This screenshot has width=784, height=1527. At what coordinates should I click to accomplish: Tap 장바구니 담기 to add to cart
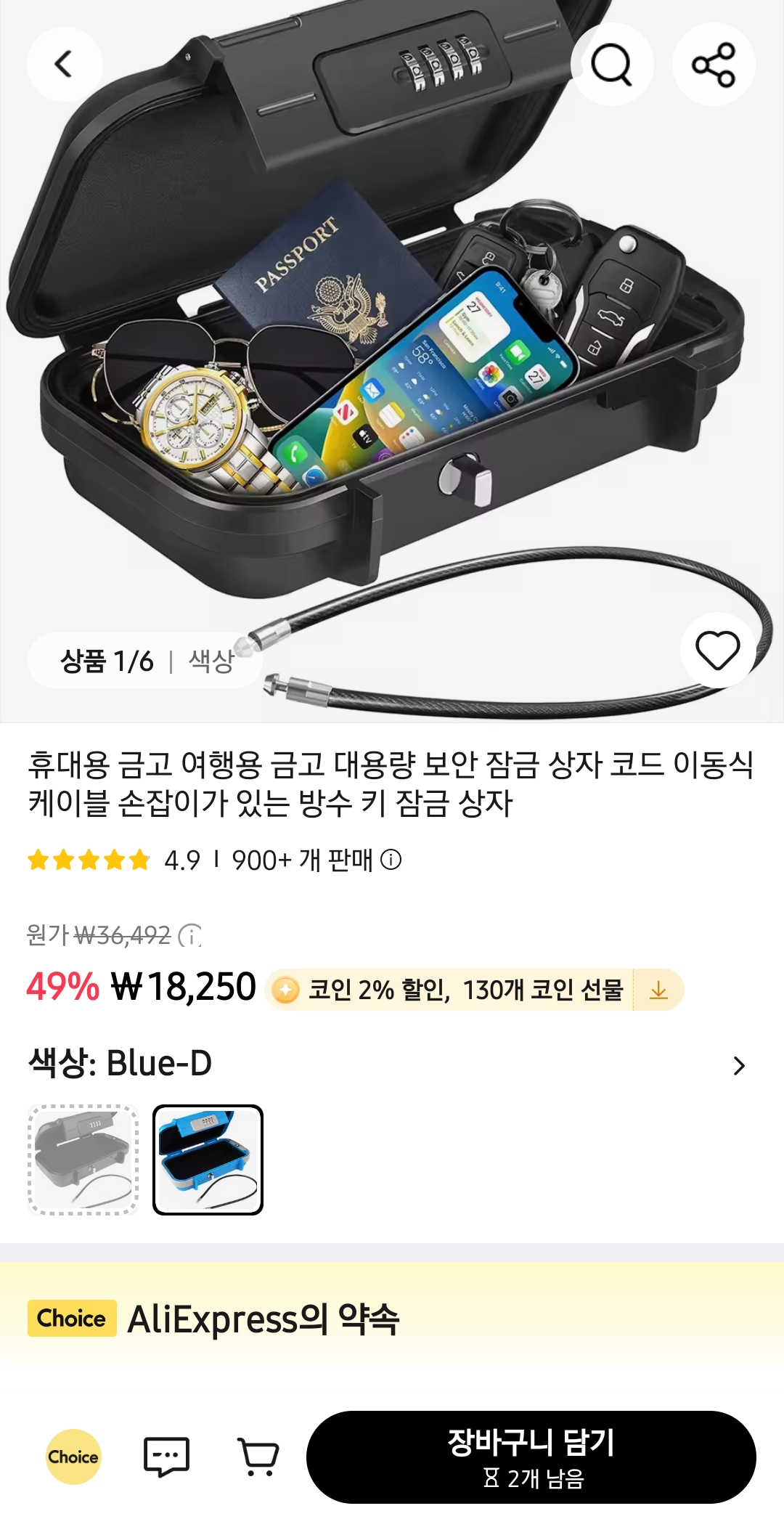click(x=531, y=1457)
